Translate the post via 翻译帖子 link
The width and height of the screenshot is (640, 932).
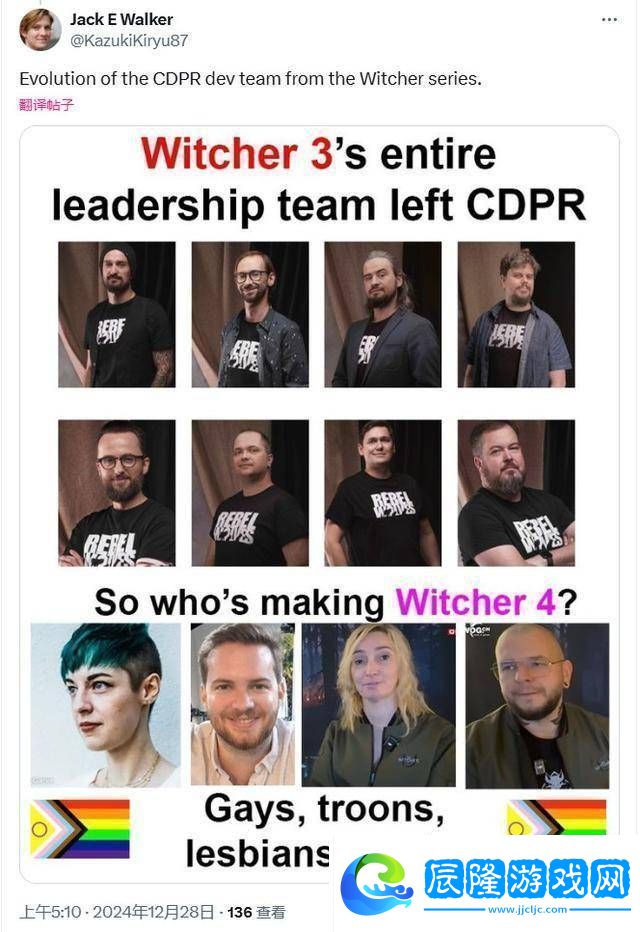[47, 105]
